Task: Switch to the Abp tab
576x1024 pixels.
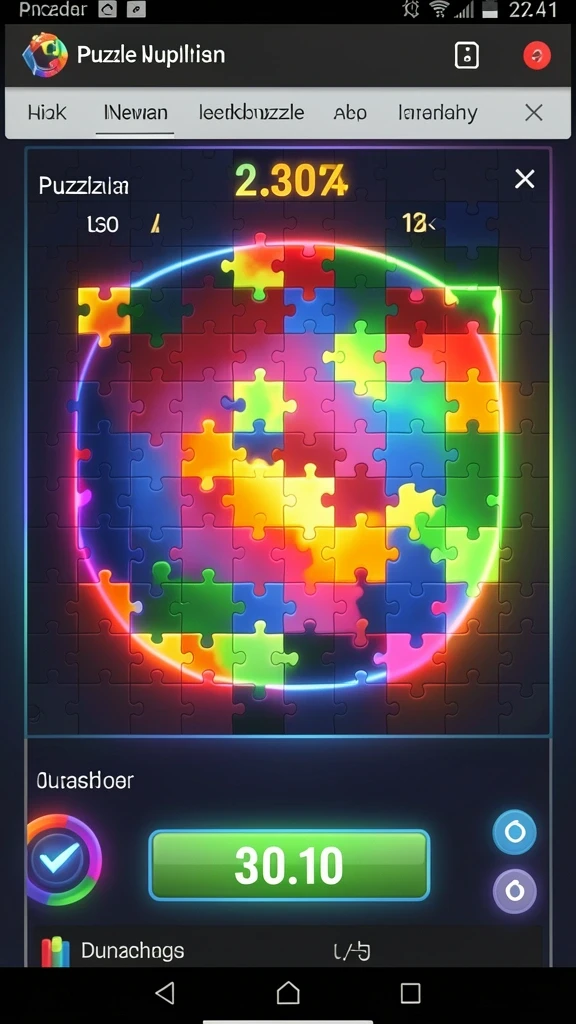Action: coord(350,112)
